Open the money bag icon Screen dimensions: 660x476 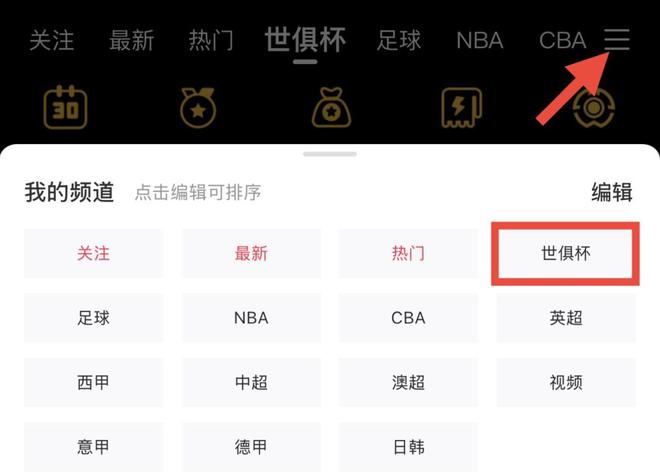tap(331, 108)
